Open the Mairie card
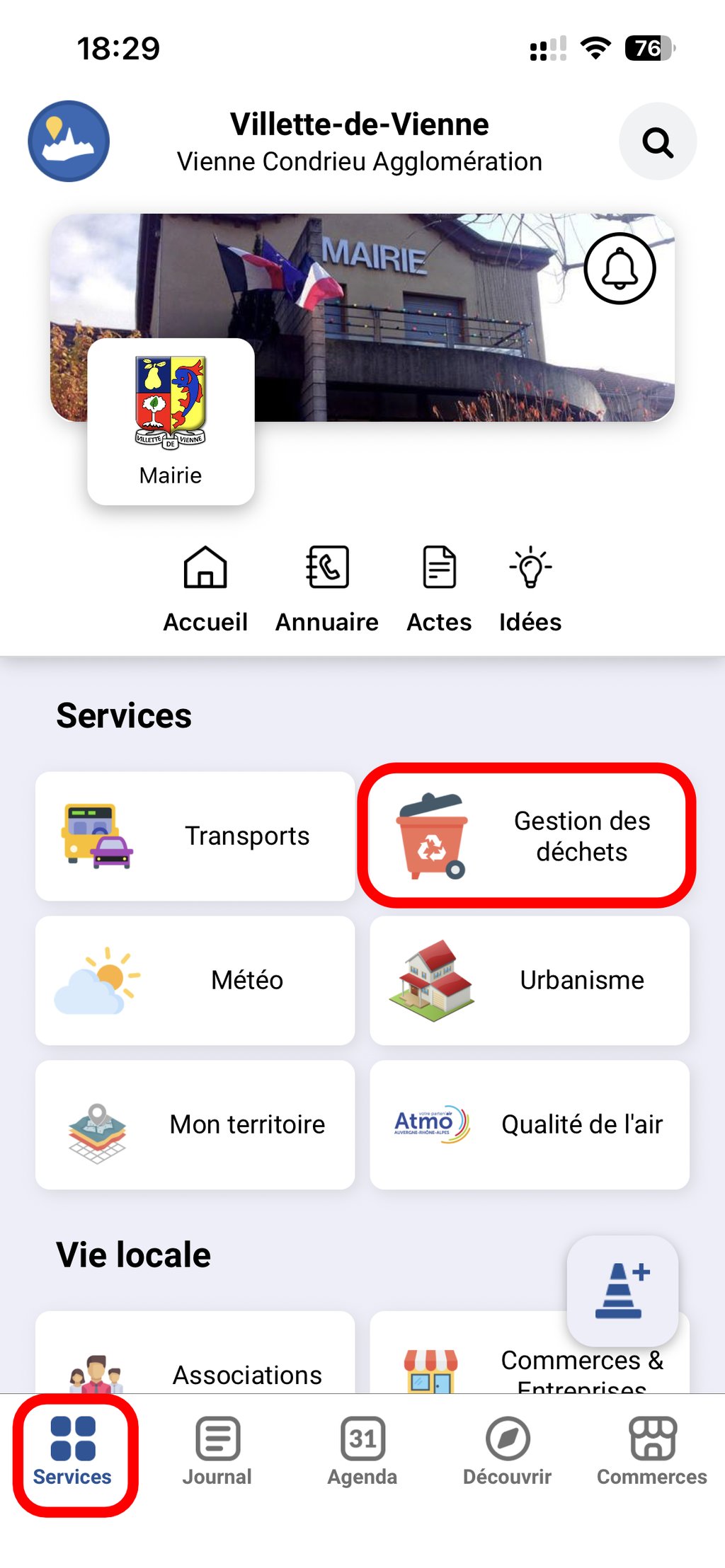725x1568 pixels. point(171,422)
